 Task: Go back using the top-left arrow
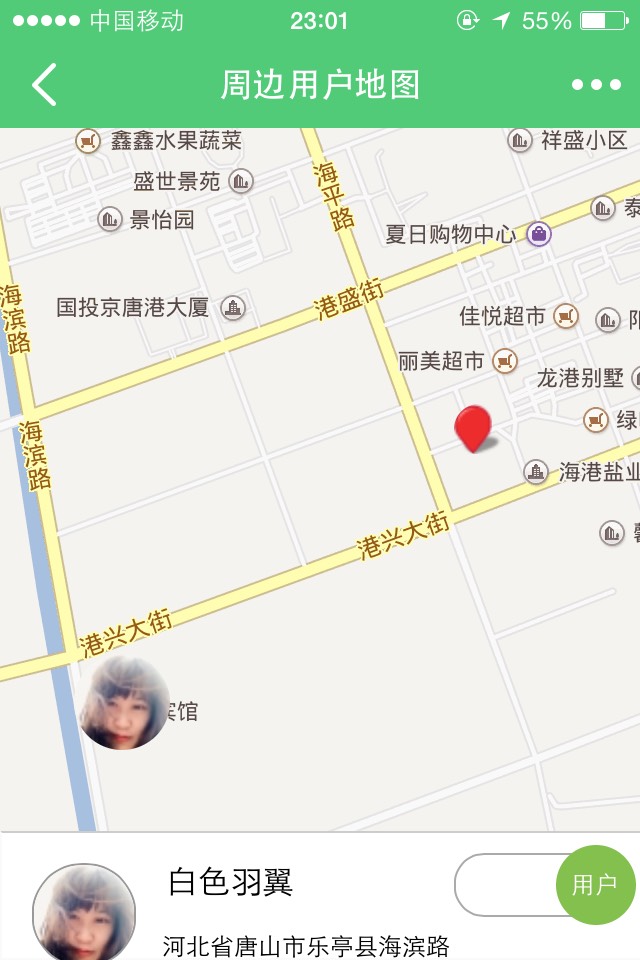point(45,85)
